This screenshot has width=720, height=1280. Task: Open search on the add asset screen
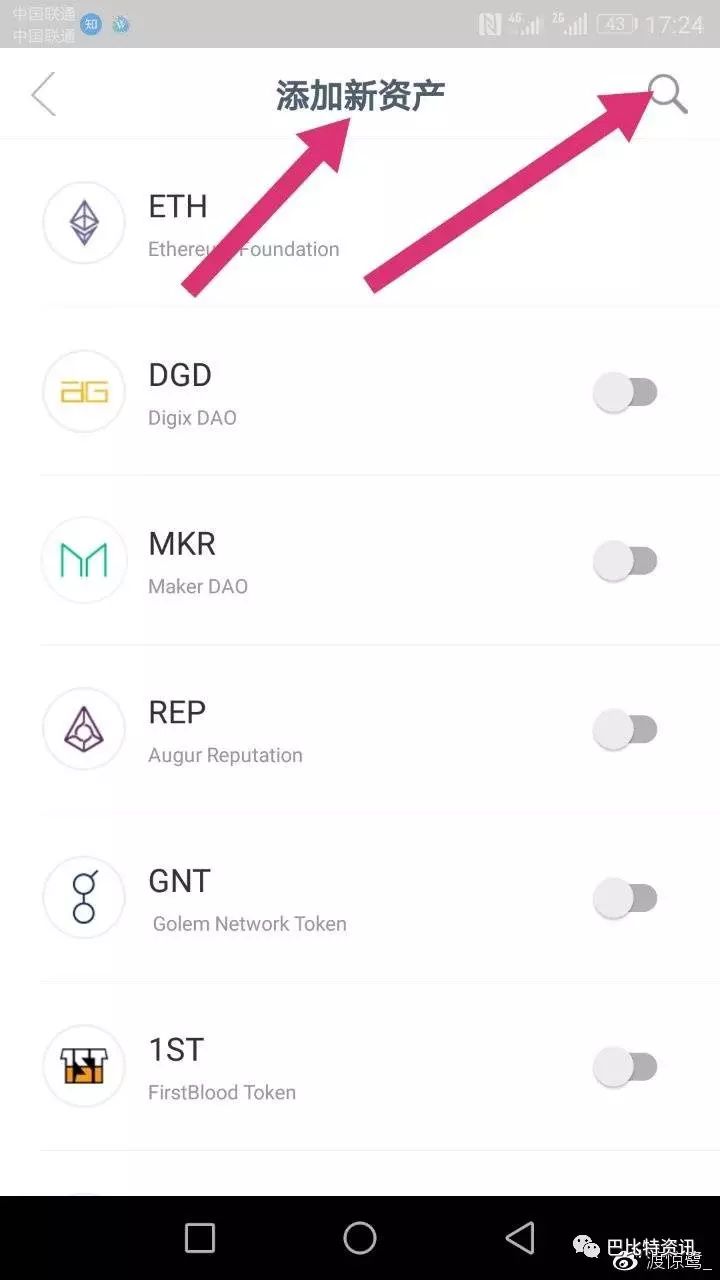tap(667, 93)
